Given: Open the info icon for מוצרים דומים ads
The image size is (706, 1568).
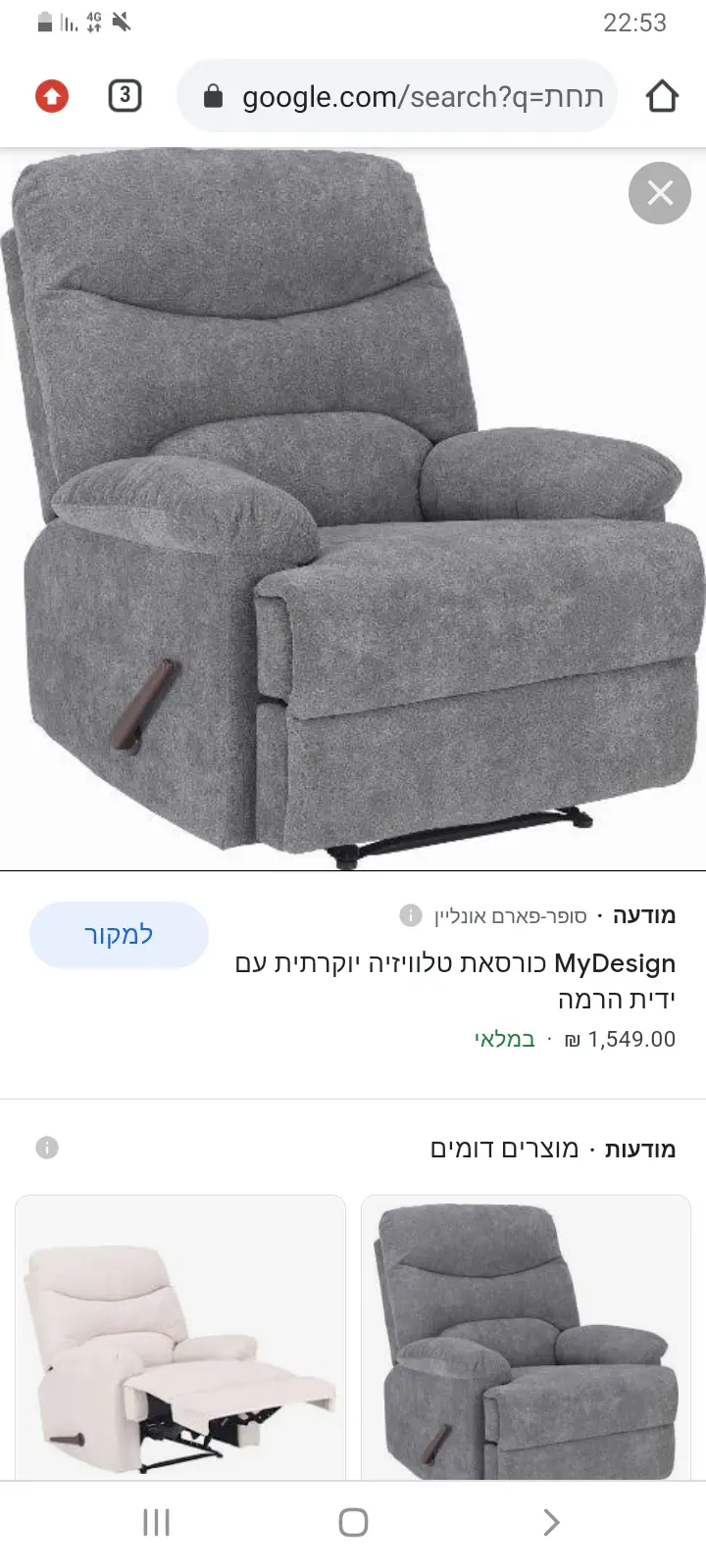Looking at the screenshot, I should [x=47, y=1148].
